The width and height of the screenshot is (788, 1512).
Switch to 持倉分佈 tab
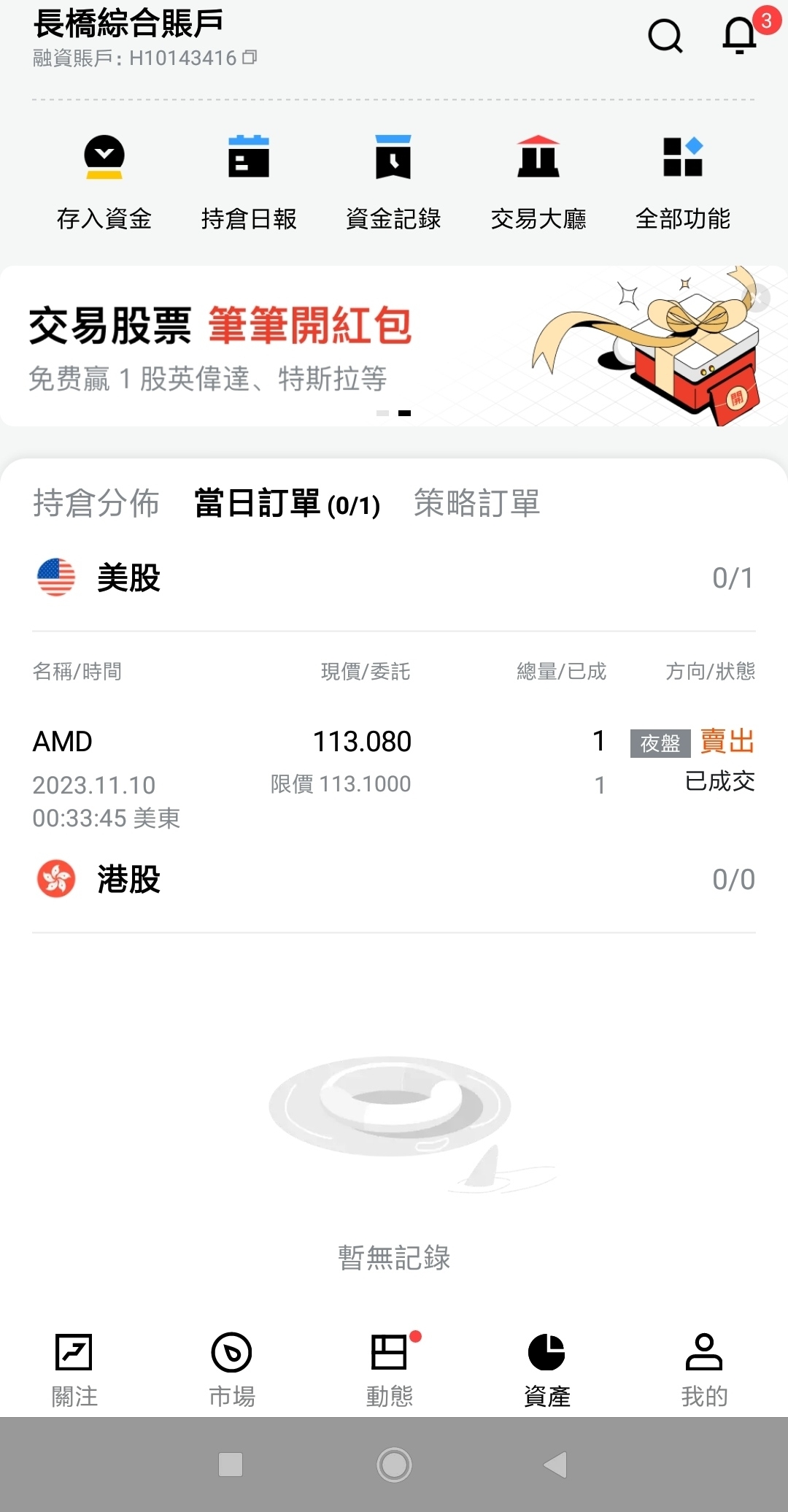96,504
